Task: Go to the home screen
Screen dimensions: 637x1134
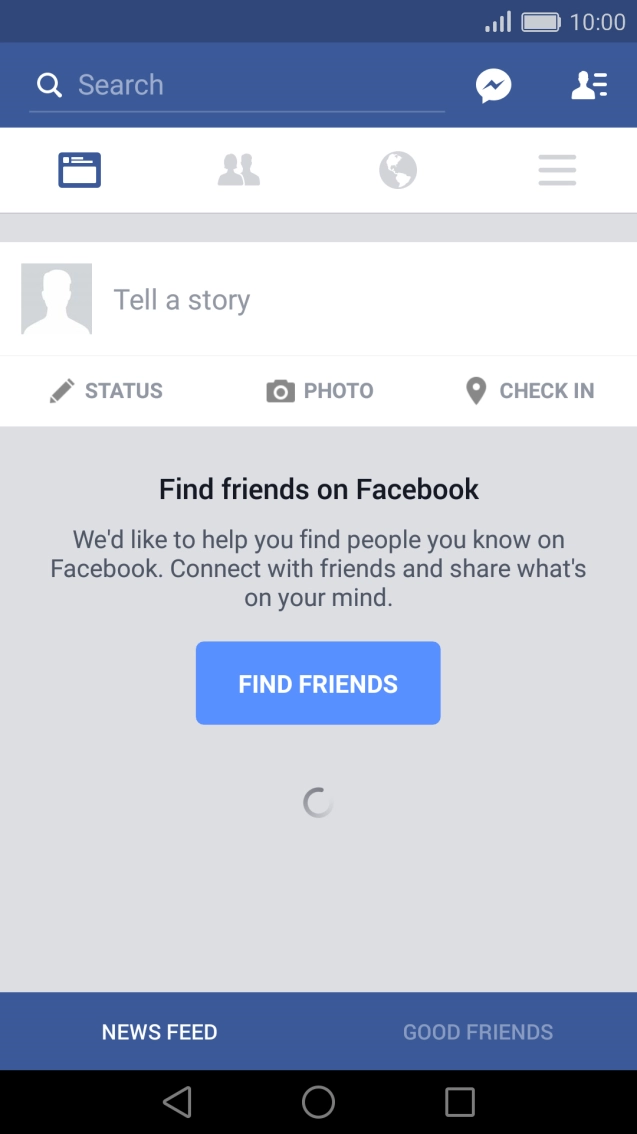Action: pyautogui.click(x=318, y=1102)
